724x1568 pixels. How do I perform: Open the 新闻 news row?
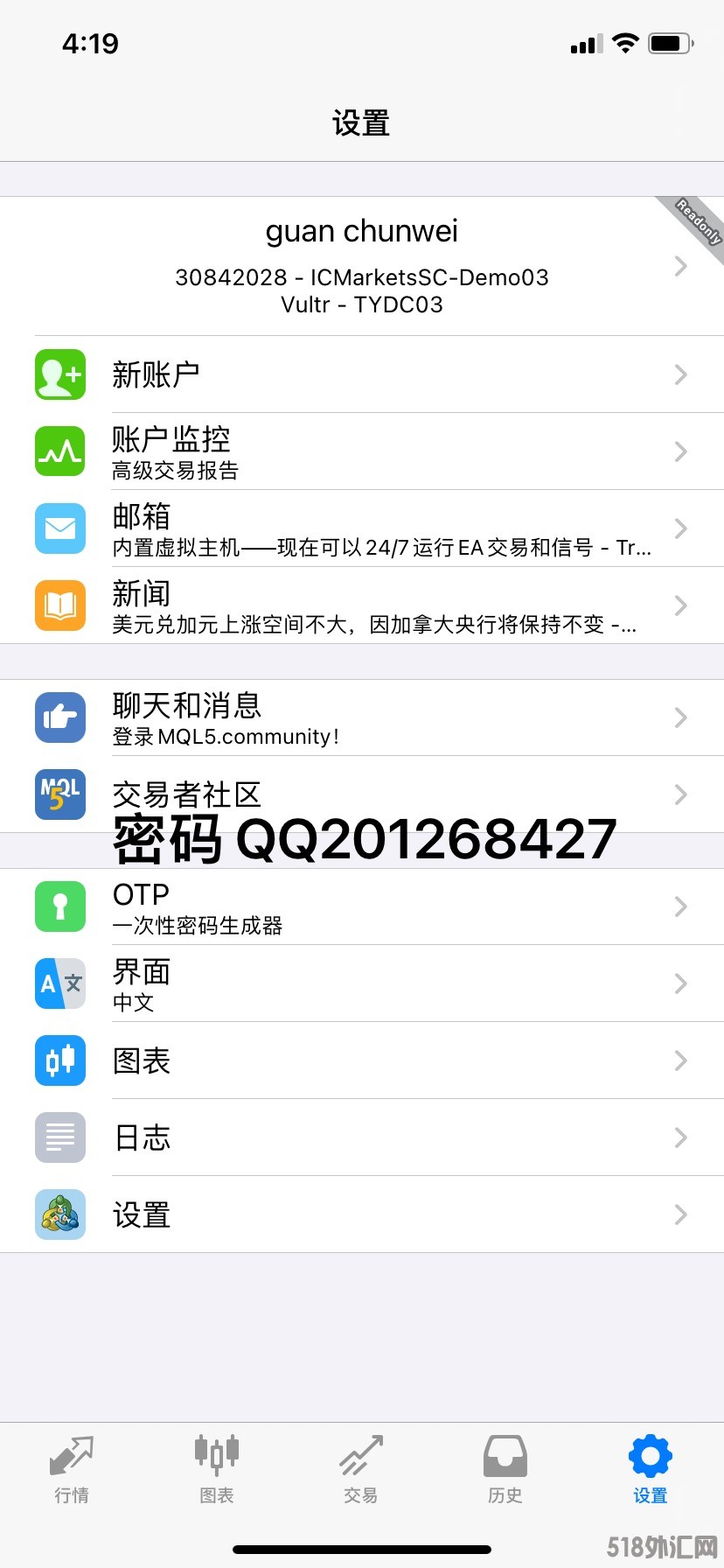pyautogui.click(x=362, y=605)
